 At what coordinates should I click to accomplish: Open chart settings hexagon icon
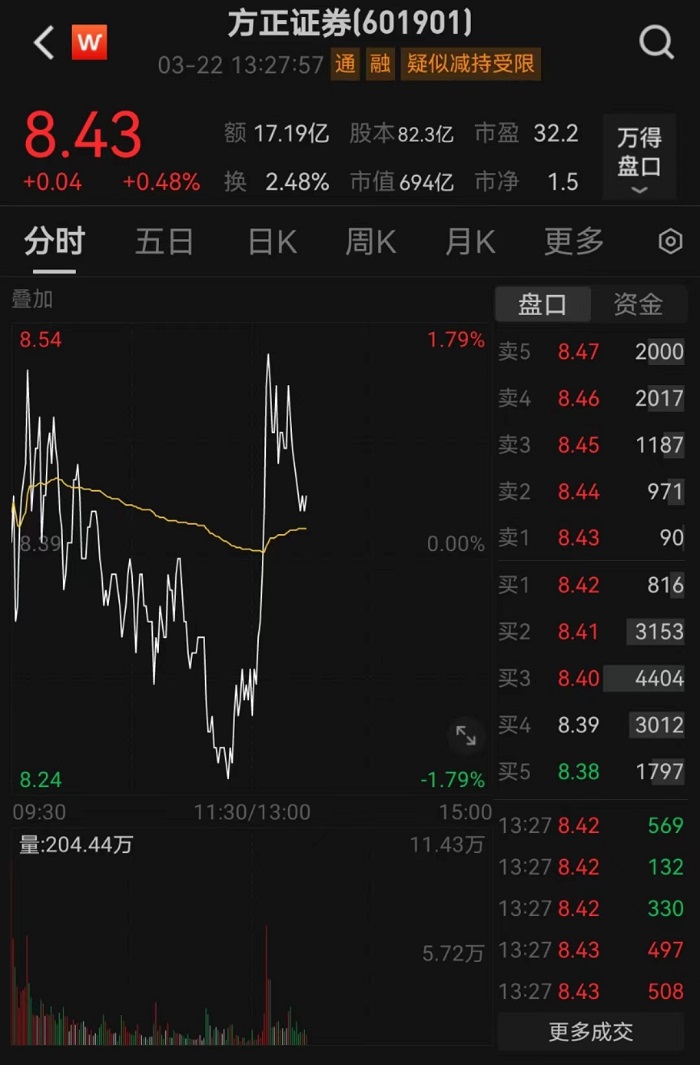click(670, 242)
